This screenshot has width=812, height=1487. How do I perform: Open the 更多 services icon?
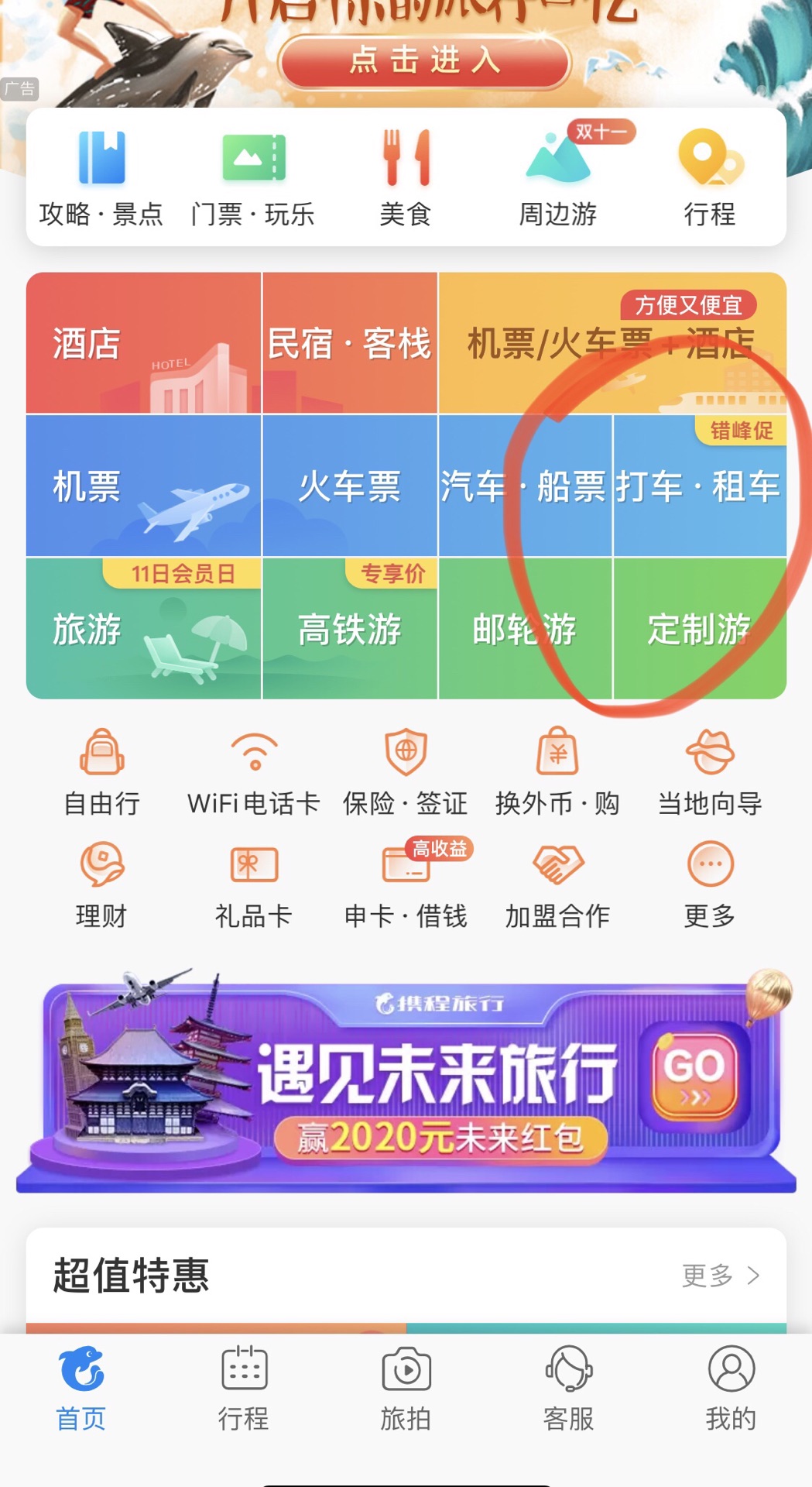(710, 884)
